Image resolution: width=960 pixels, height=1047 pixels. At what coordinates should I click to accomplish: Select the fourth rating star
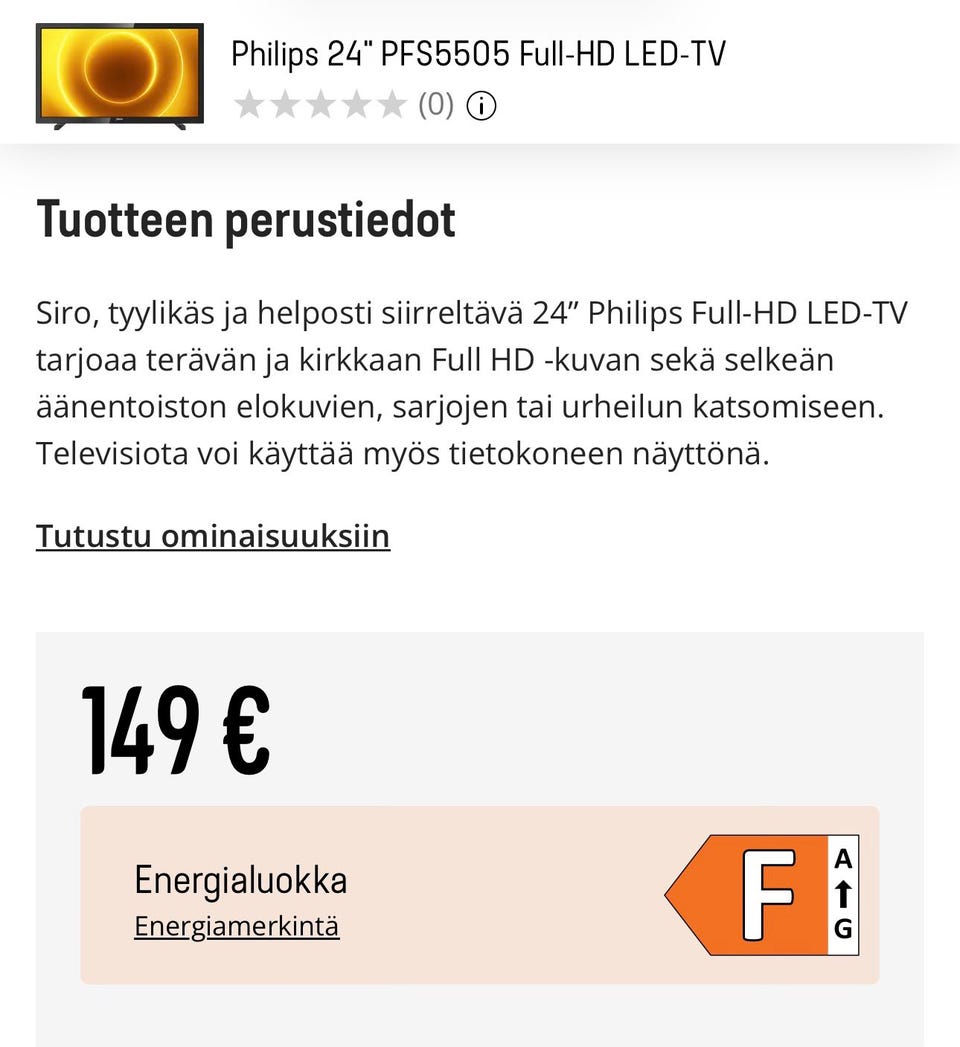[x=355, y=103]
